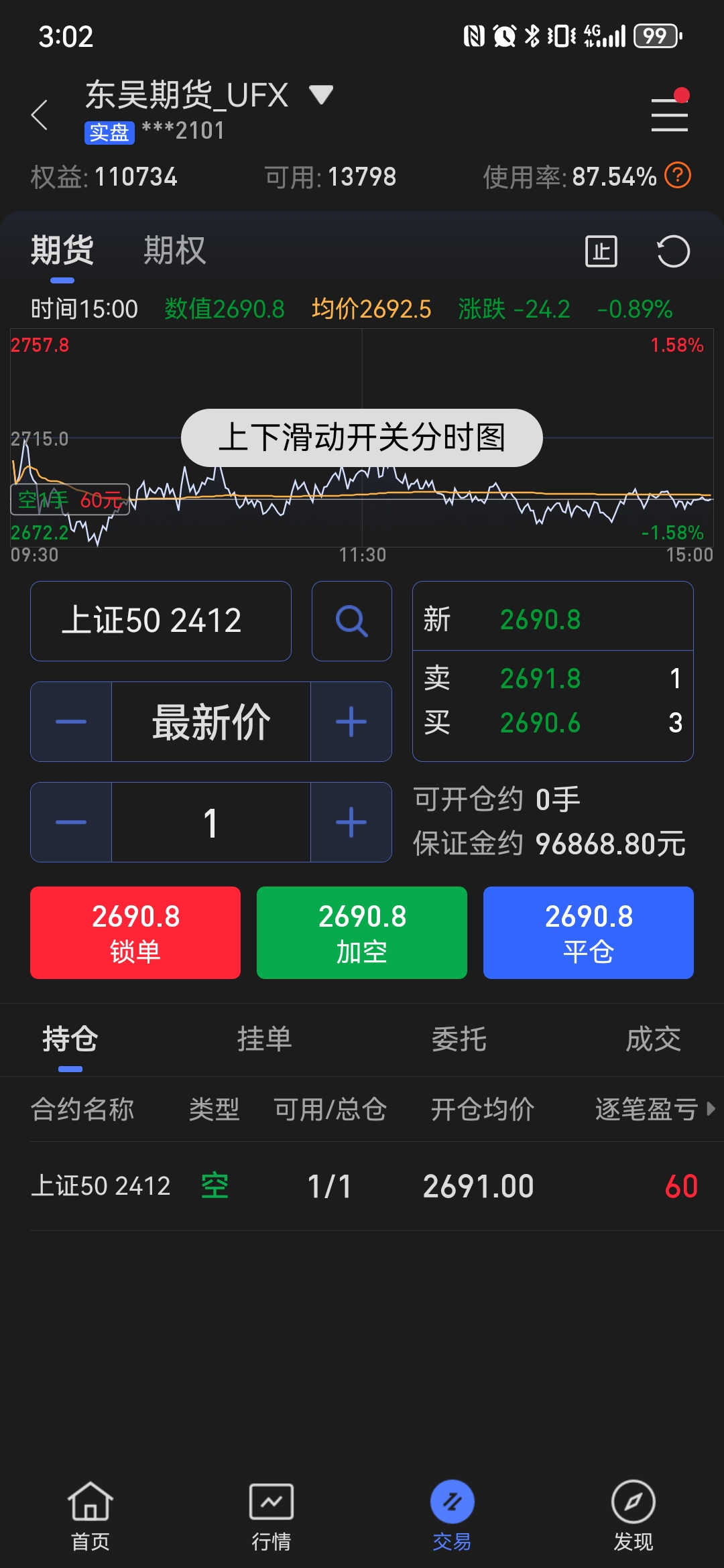Switch to the 挂单 tab

tap(264, 1039)
